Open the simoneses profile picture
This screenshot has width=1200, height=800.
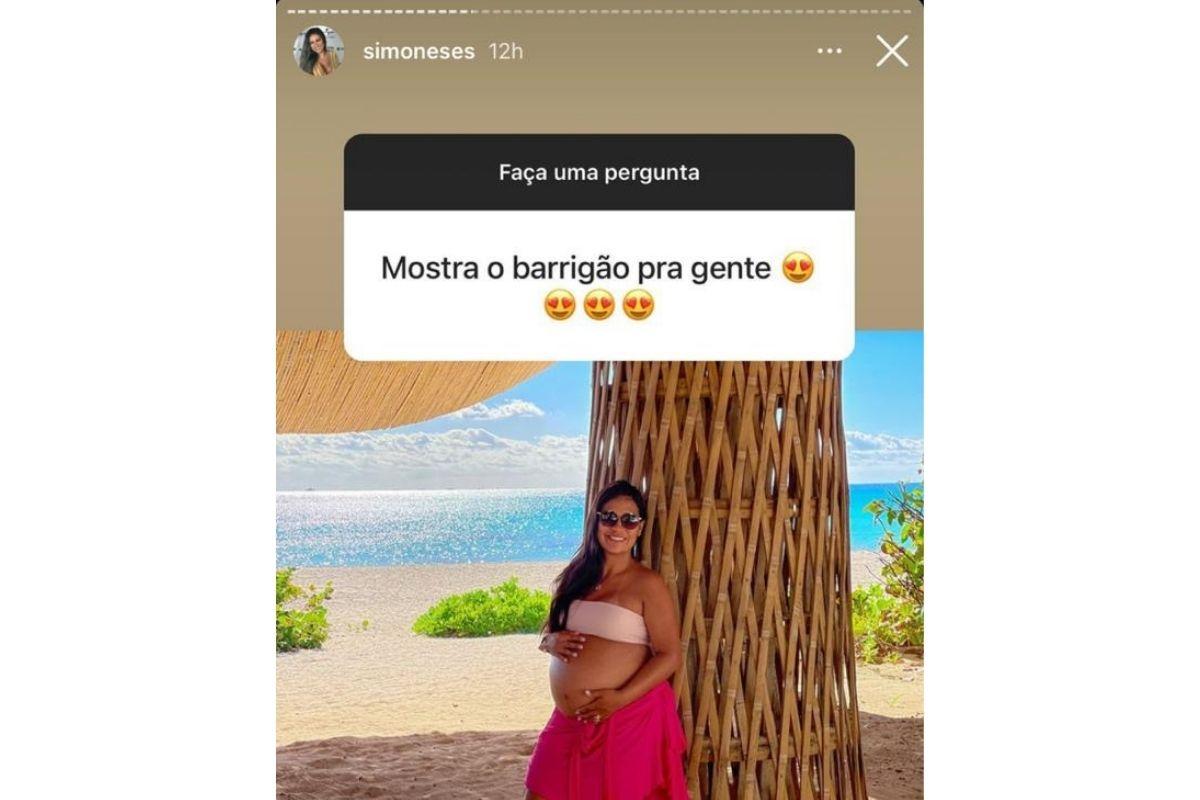tap(318, 51)
